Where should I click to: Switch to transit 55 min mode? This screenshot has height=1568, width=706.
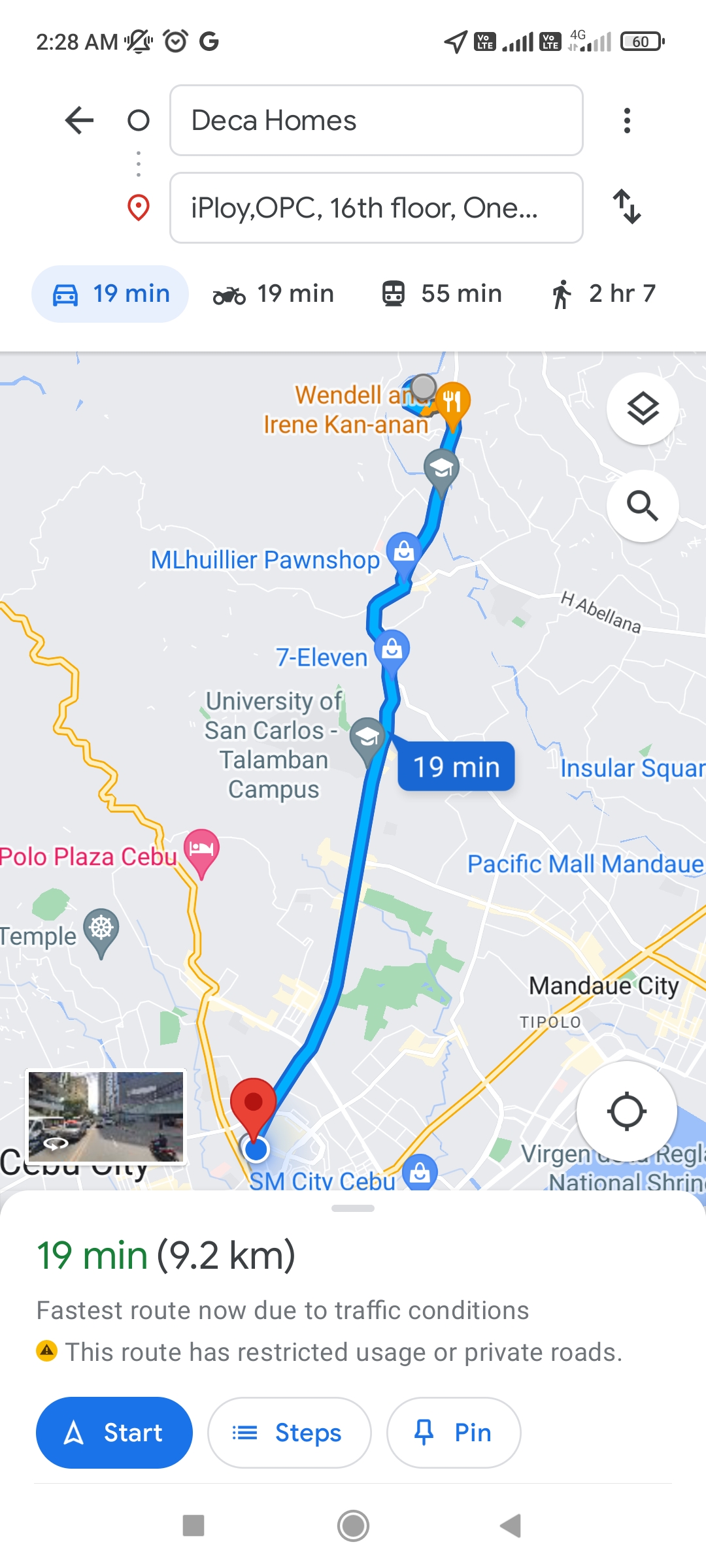442,294
